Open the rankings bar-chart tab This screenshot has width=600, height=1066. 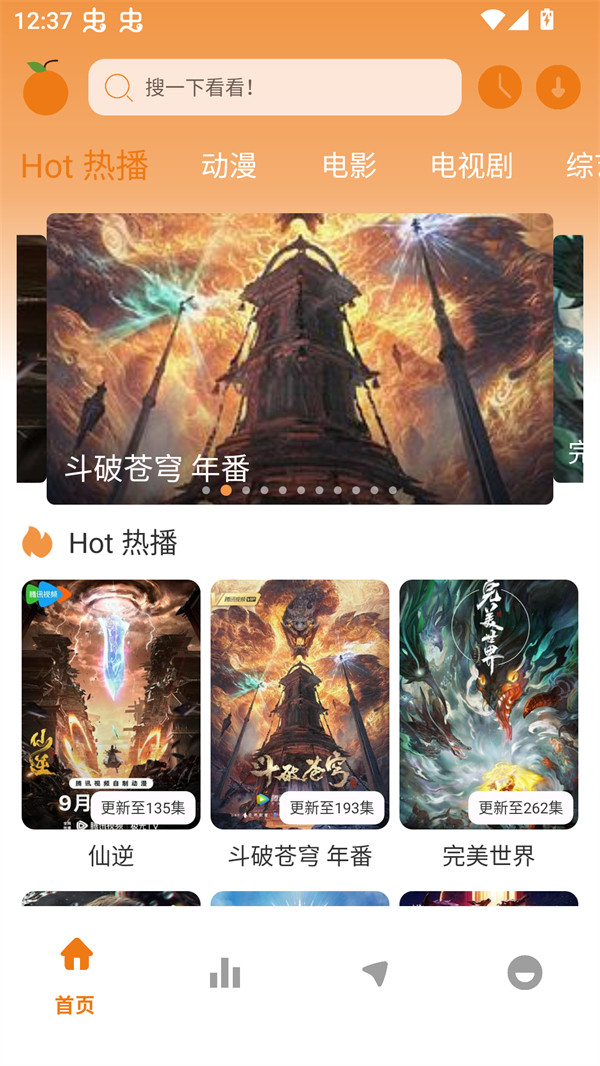(x=225, y=973)
